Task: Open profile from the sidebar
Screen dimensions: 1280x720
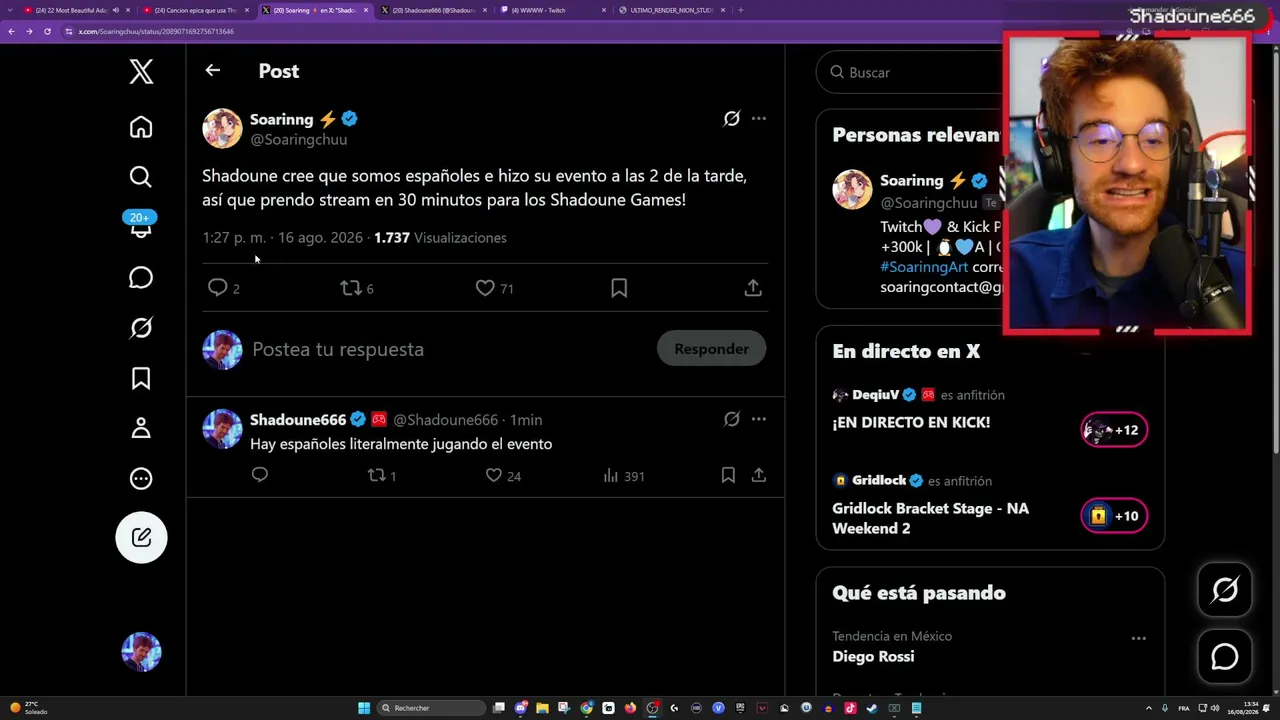Action: click(x=141, y=428)
